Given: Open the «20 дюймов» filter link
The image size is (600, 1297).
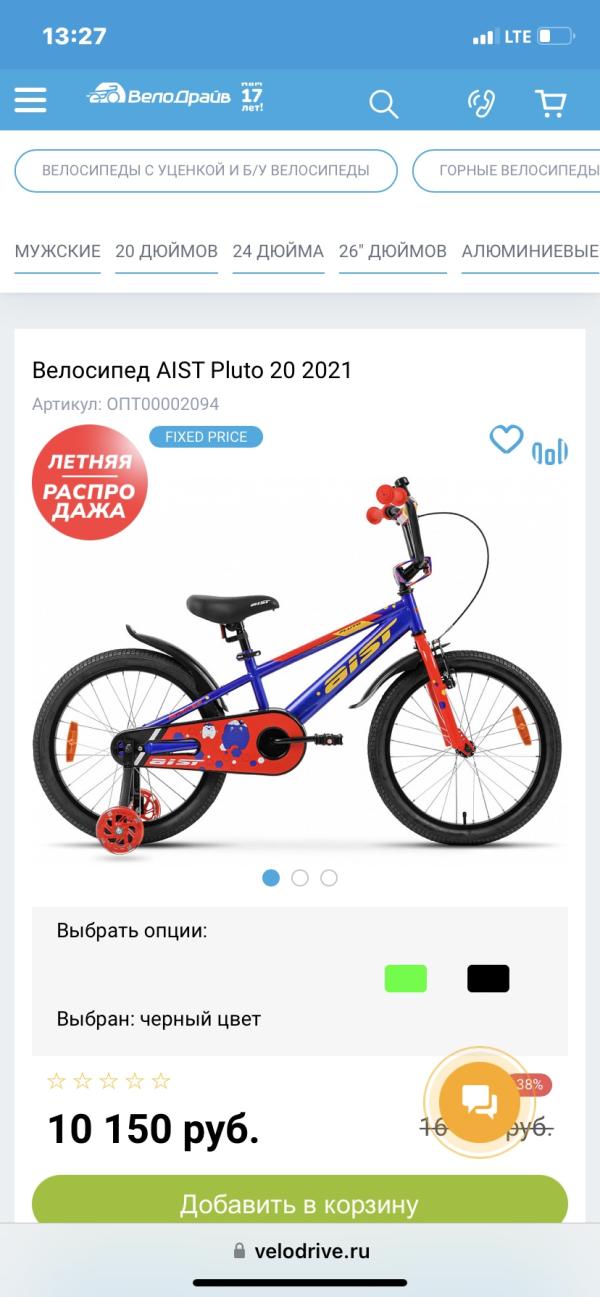Looking at the screenshot, I should (166, 252).
